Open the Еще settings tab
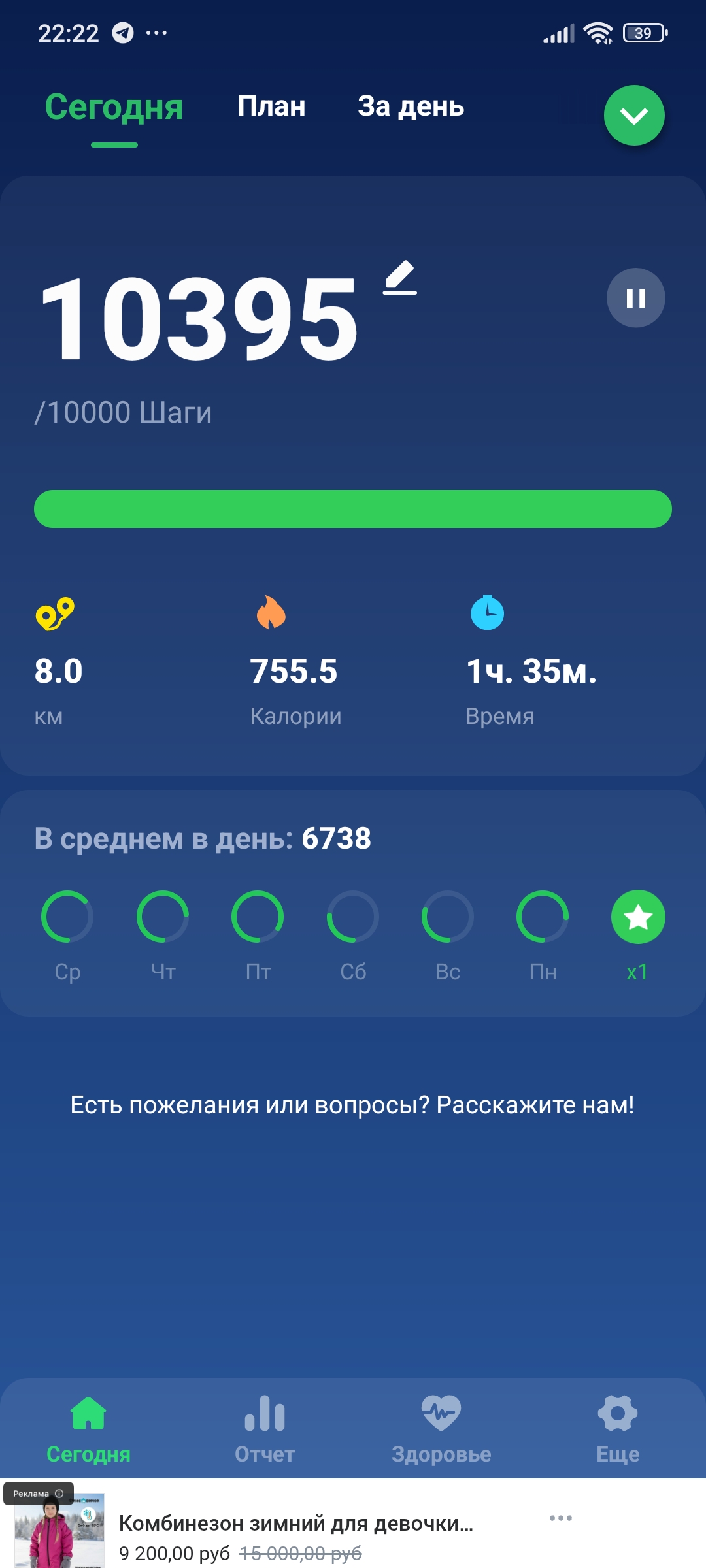 pyautogui.click(x=618, y=1429)
